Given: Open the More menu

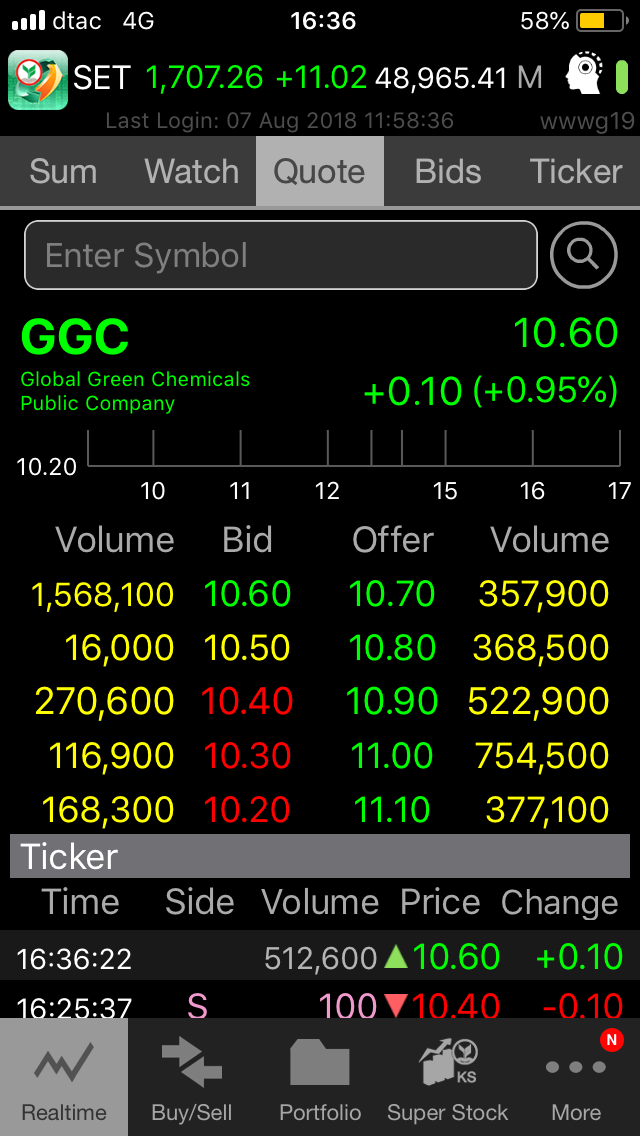Looking at the screenshot, I should point(576,1078).
